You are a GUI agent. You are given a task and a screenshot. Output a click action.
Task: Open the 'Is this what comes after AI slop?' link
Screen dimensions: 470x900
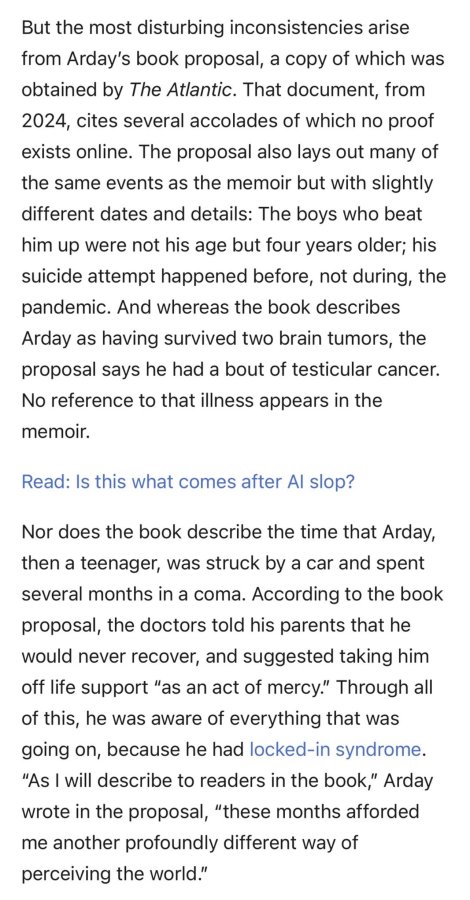[x=188, y=482]
